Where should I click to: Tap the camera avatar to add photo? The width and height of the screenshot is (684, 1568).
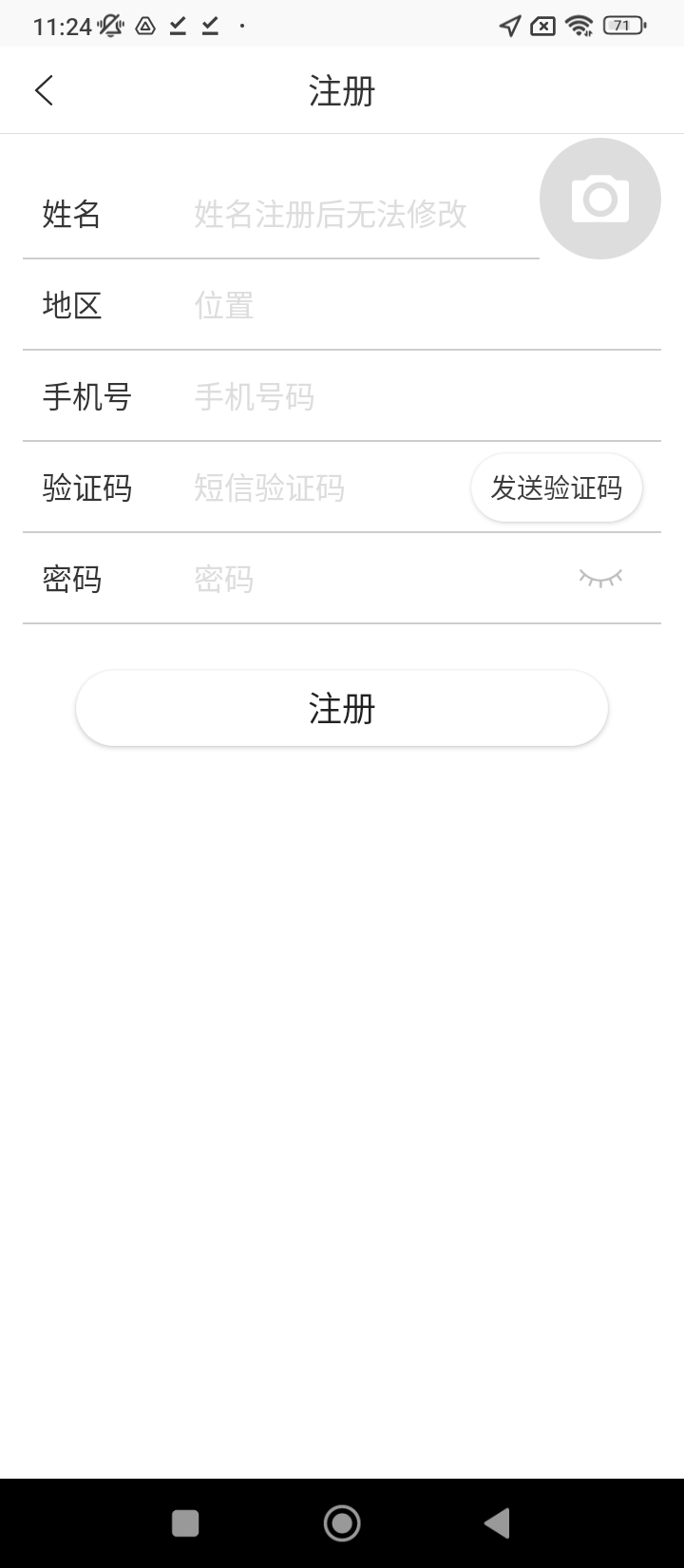[x=600, y=199]
